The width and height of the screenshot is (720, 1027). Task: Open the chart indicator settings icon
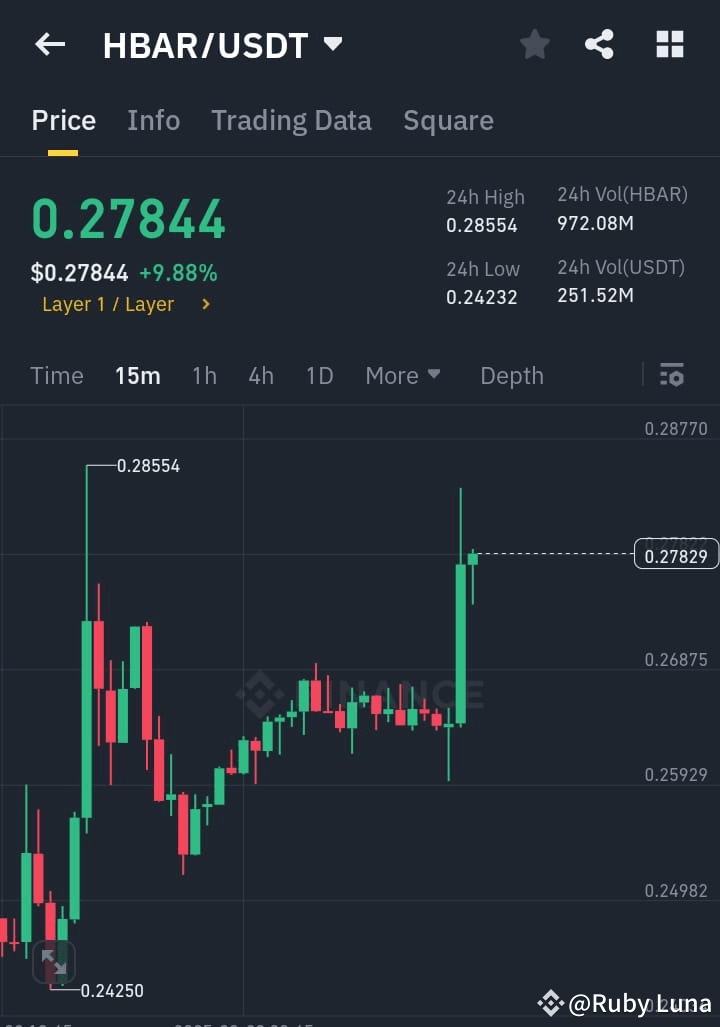click(671, 375)
